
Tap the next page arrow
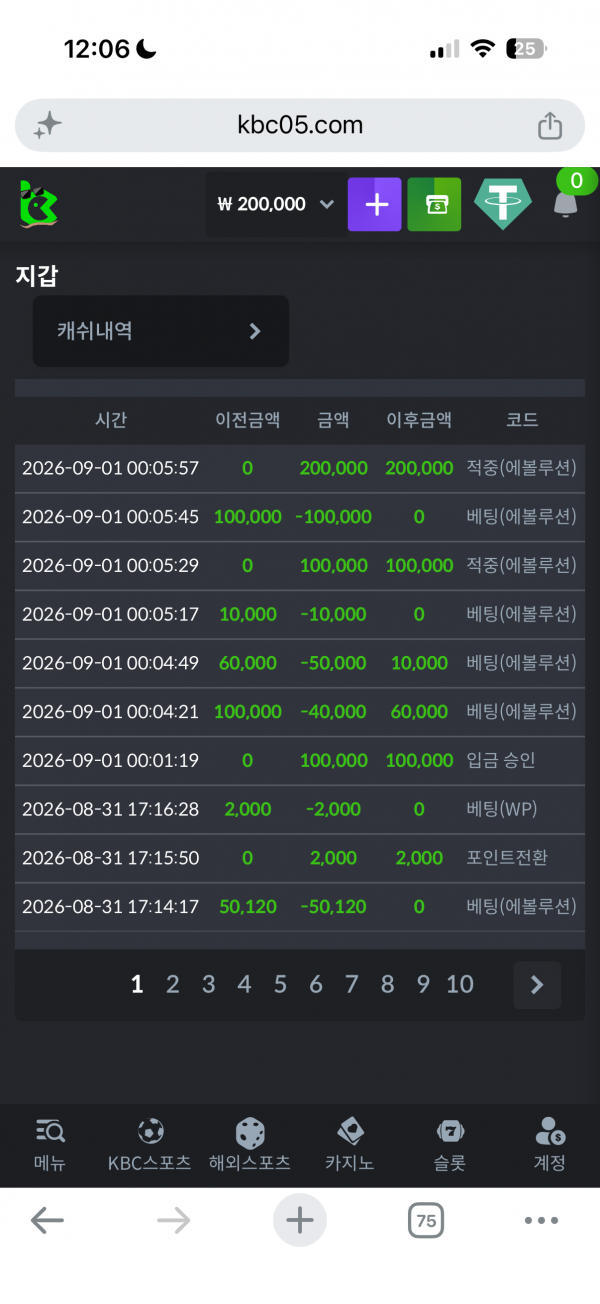pyautogui.click(x=537, y=985)
